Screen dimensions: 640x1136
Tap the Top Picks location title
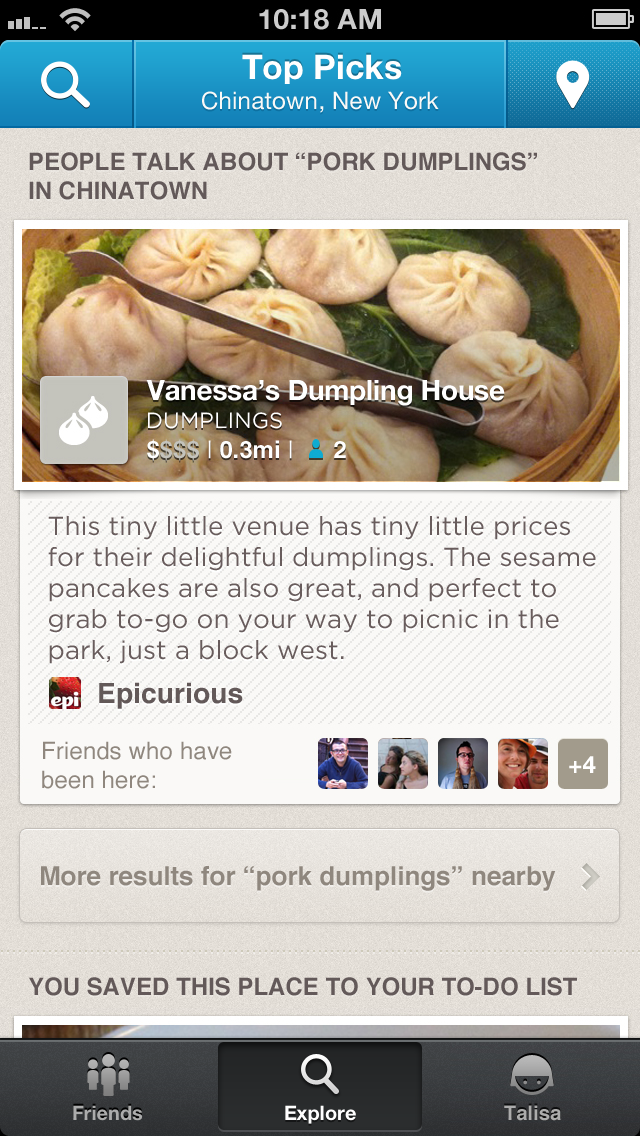[x=320, y=84]
